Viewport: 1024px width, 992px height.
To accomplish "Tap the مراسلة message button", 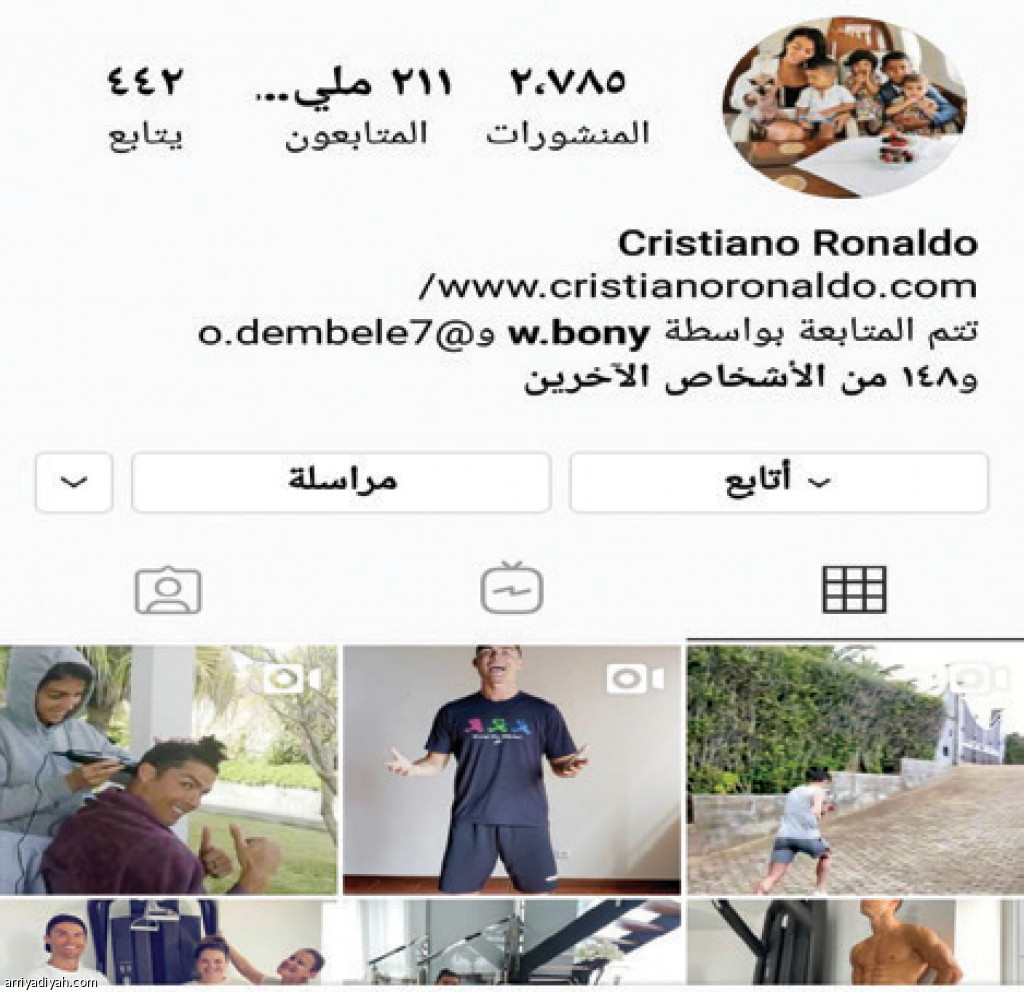I will (x=341, y=482).
